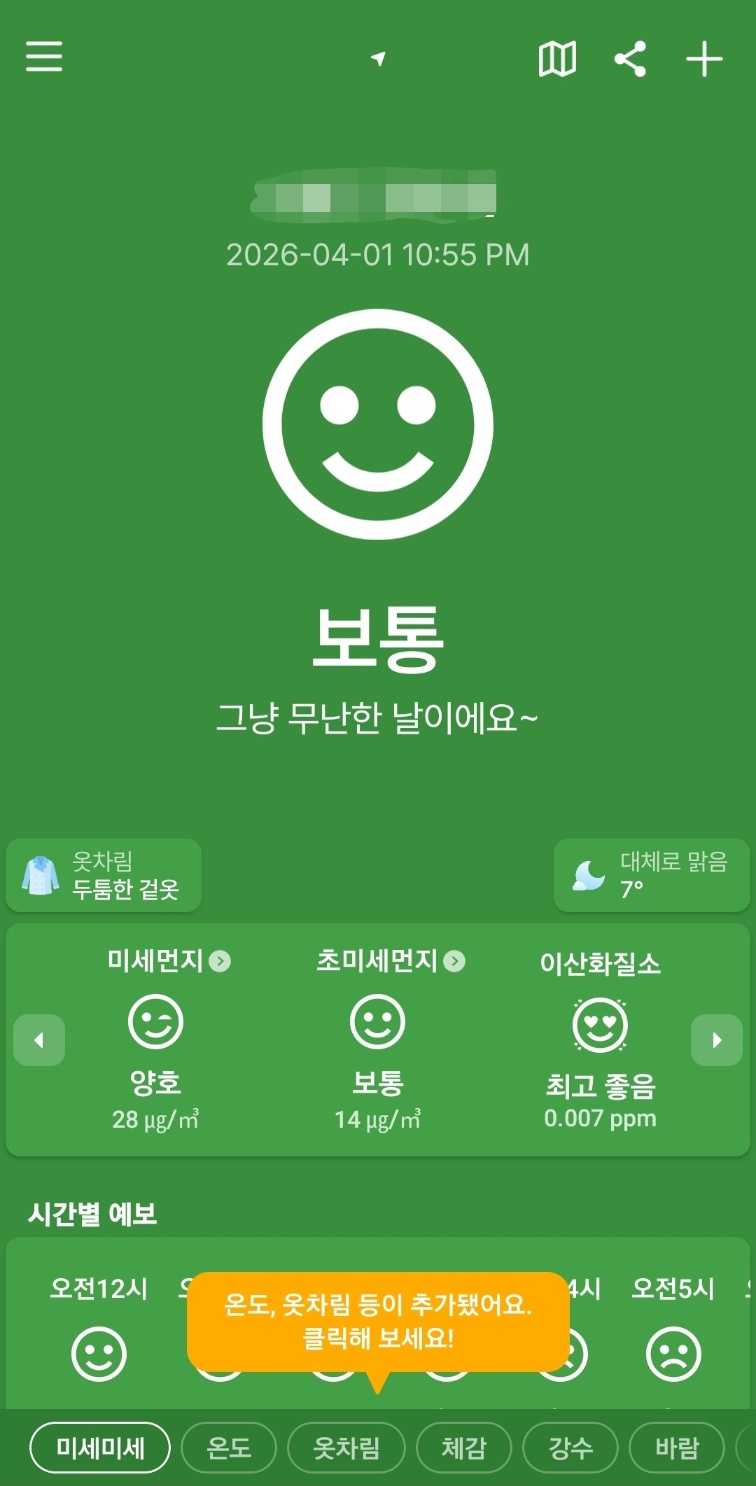
Task: Select the 미세미세 tab at bottom
Action: (100, 1447)
